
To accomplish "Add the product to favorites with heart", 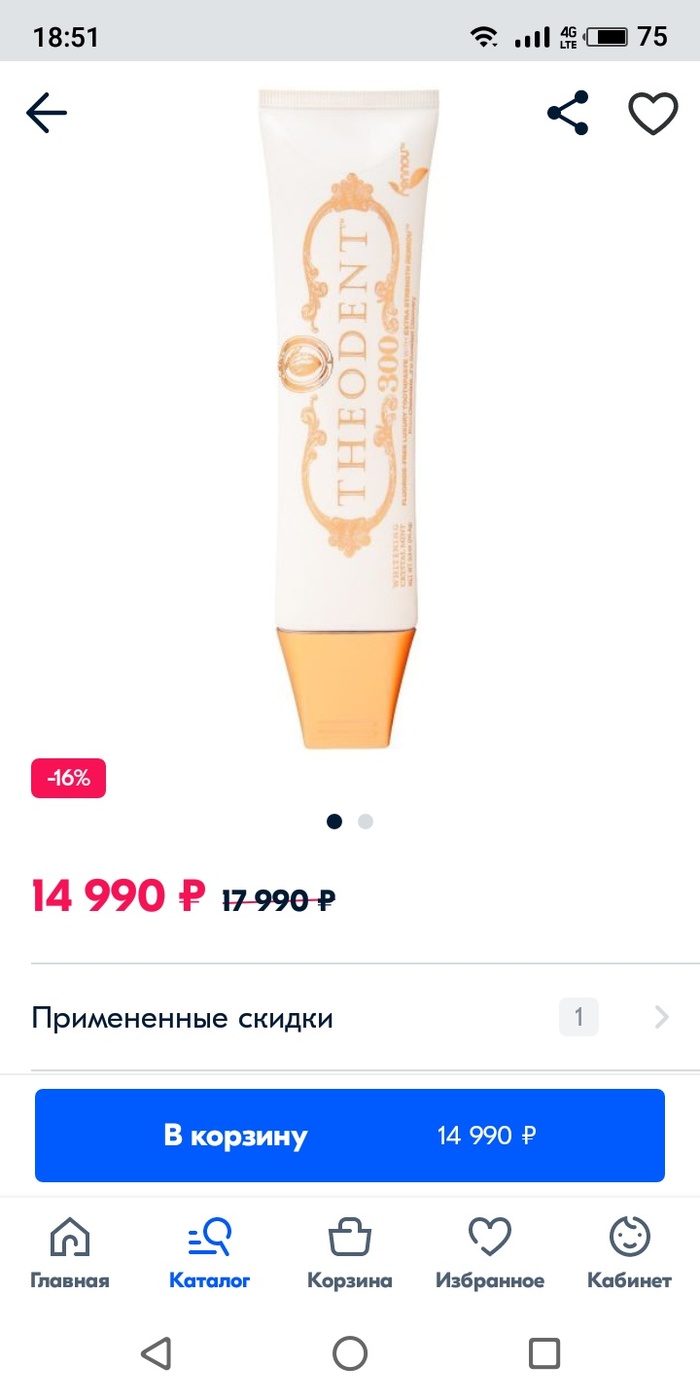I will [653, 113].
